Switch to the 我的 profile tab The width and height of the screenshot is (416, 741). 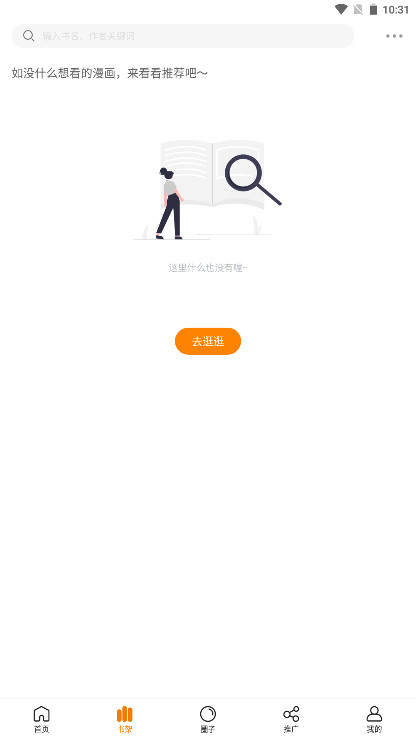tap(374, 719)
